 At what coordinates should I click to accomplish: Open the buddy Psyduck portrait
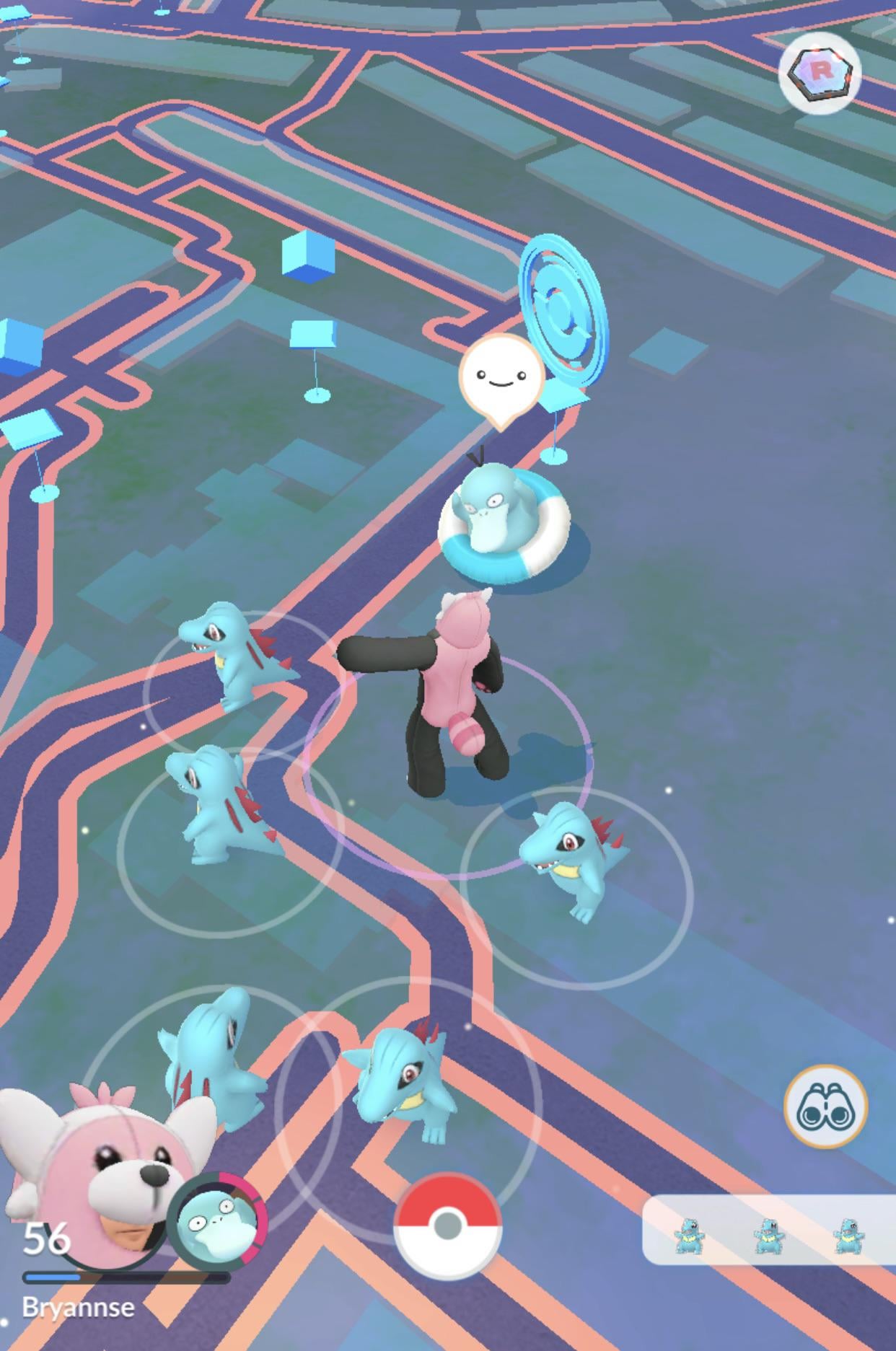click(216, 1220)
